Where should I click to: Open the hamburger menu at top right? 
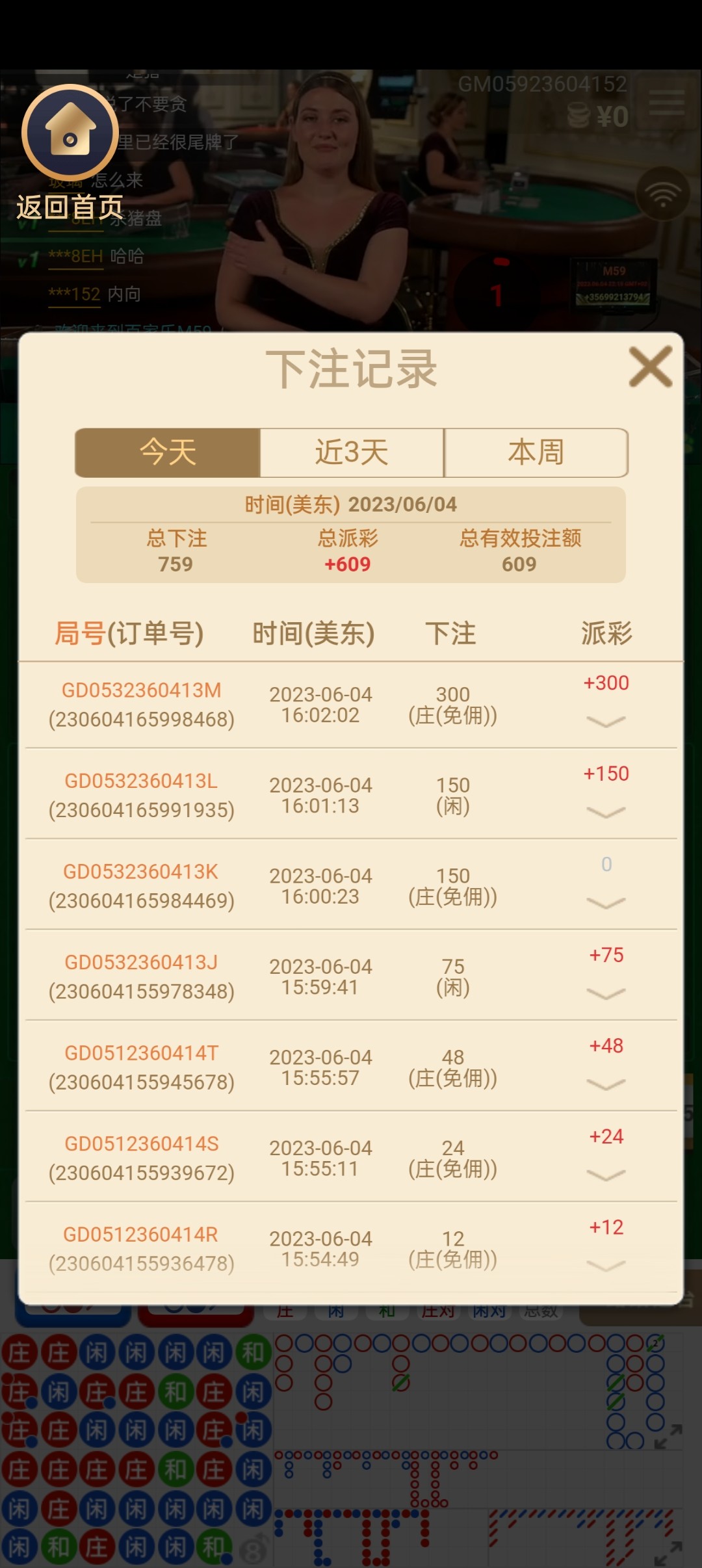(x=666, y=103)
